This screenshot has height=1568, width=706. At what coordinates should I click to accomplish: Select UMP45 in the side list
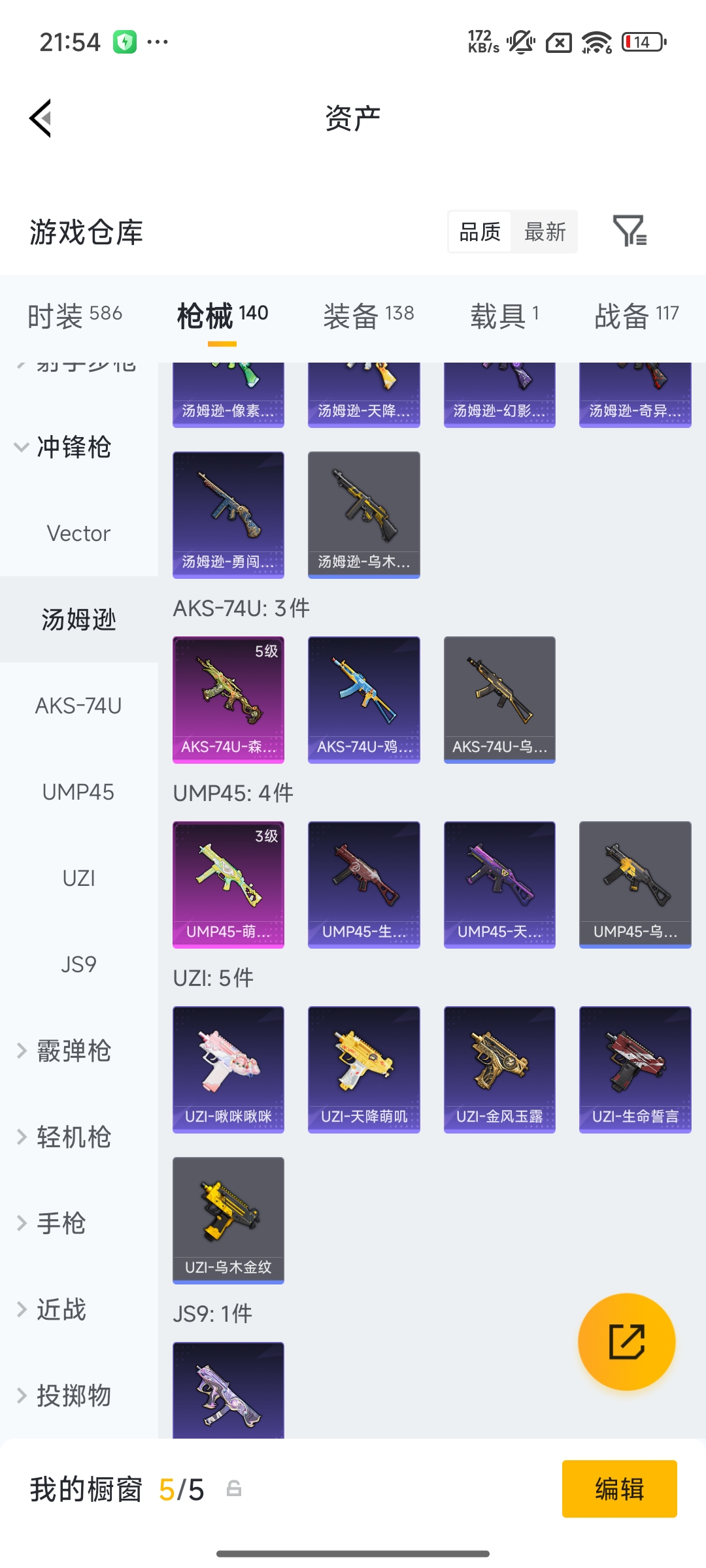click(x=78, y=792)
